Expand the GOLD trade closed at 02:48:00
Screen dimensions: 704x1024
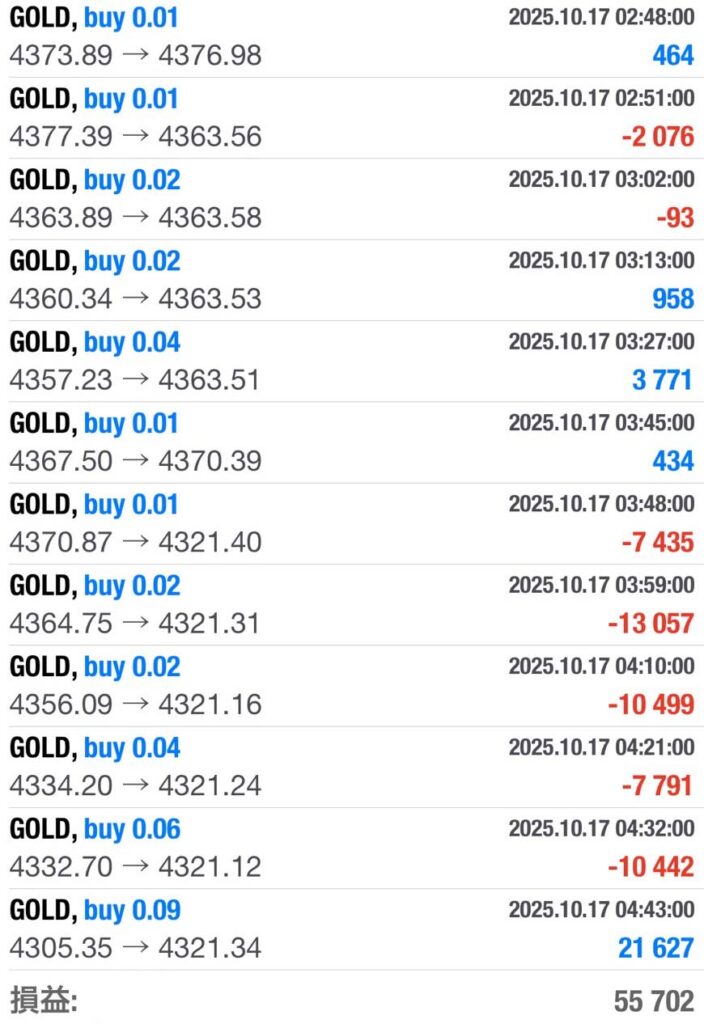pyautogui.click(x=352, y=37)
